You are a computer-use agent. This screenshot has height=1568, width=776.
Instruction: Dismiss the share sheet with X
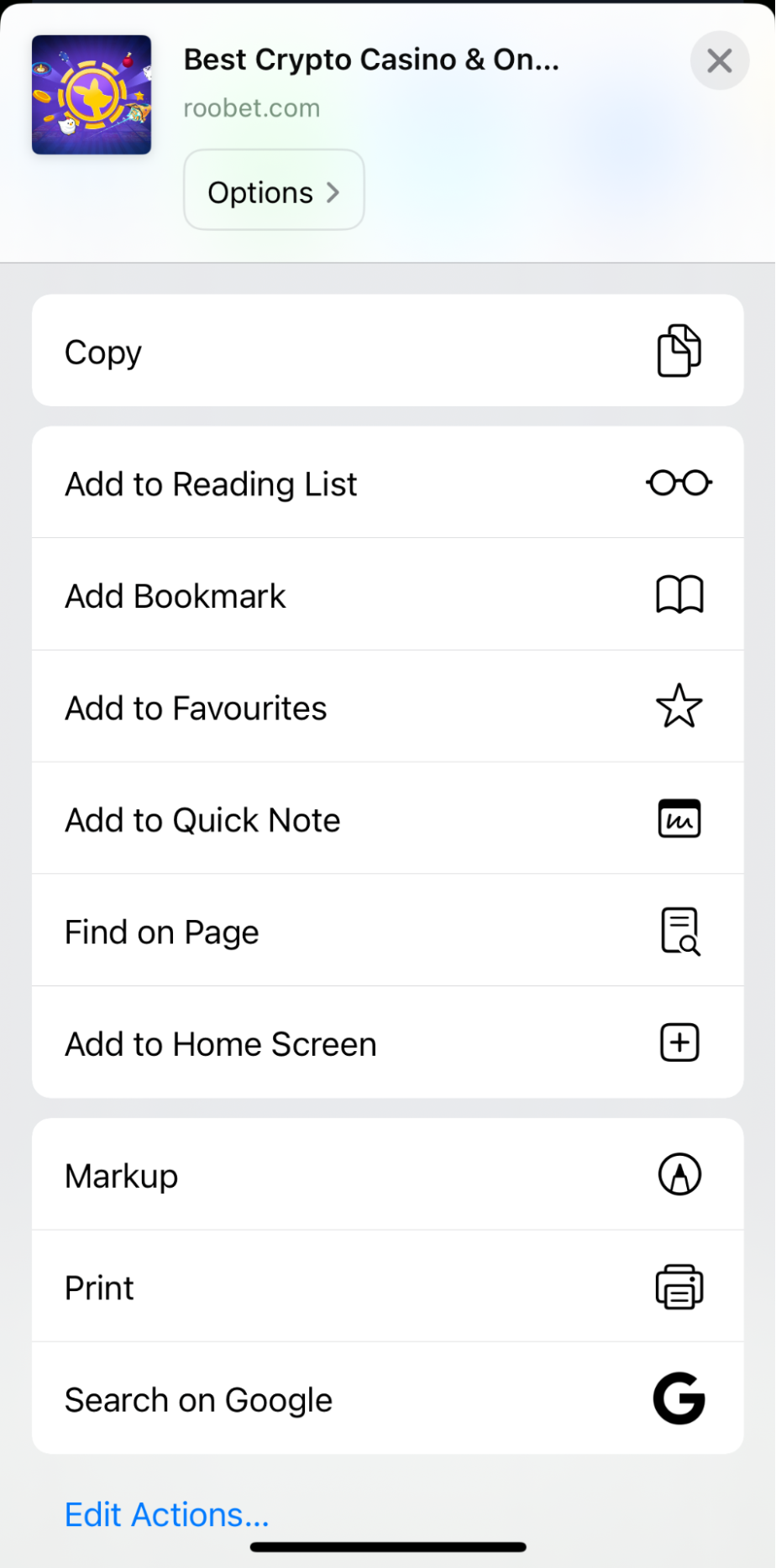(719, 60)
